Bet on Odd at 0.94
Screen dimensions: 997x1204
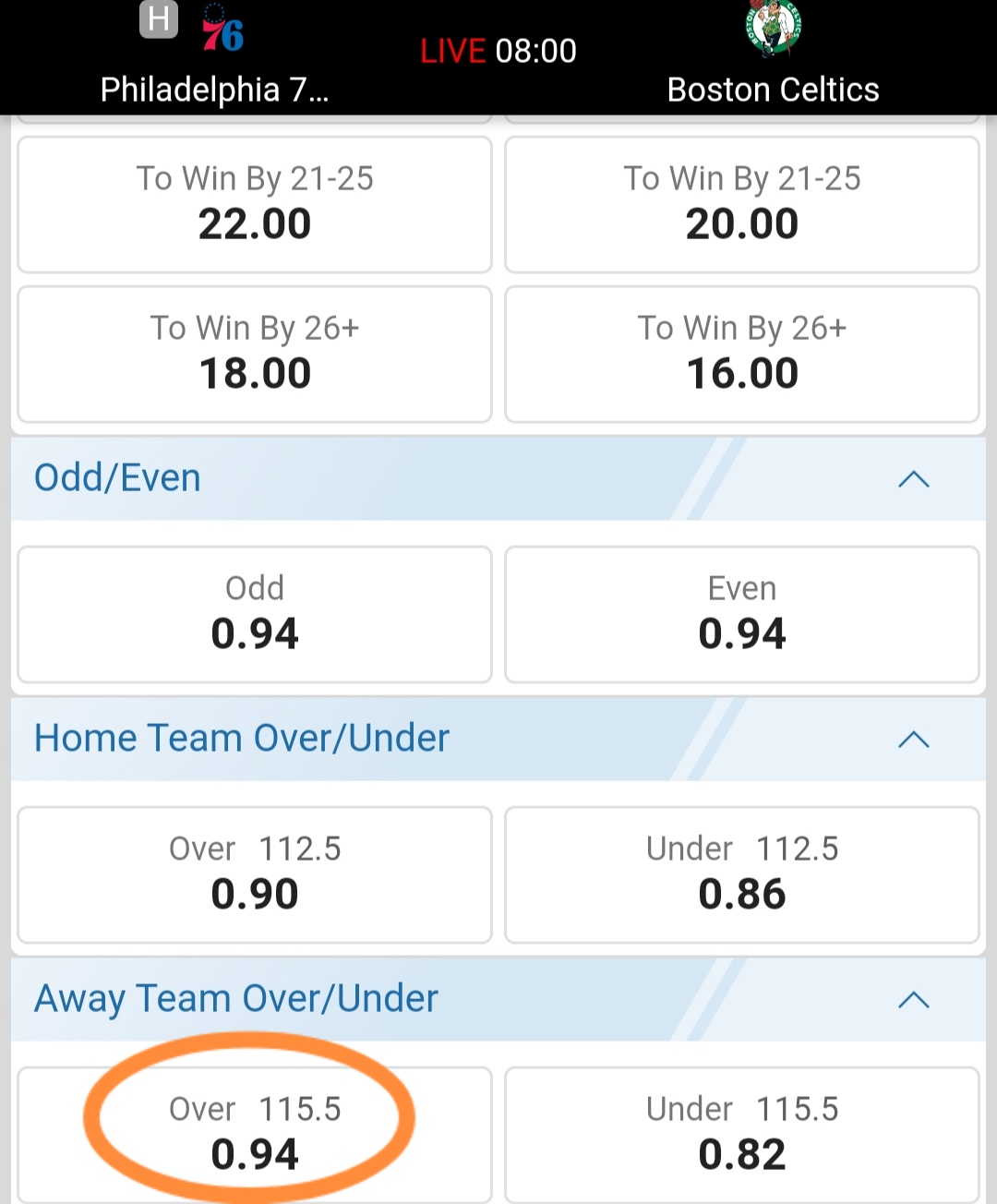click(x=255, y=614)
